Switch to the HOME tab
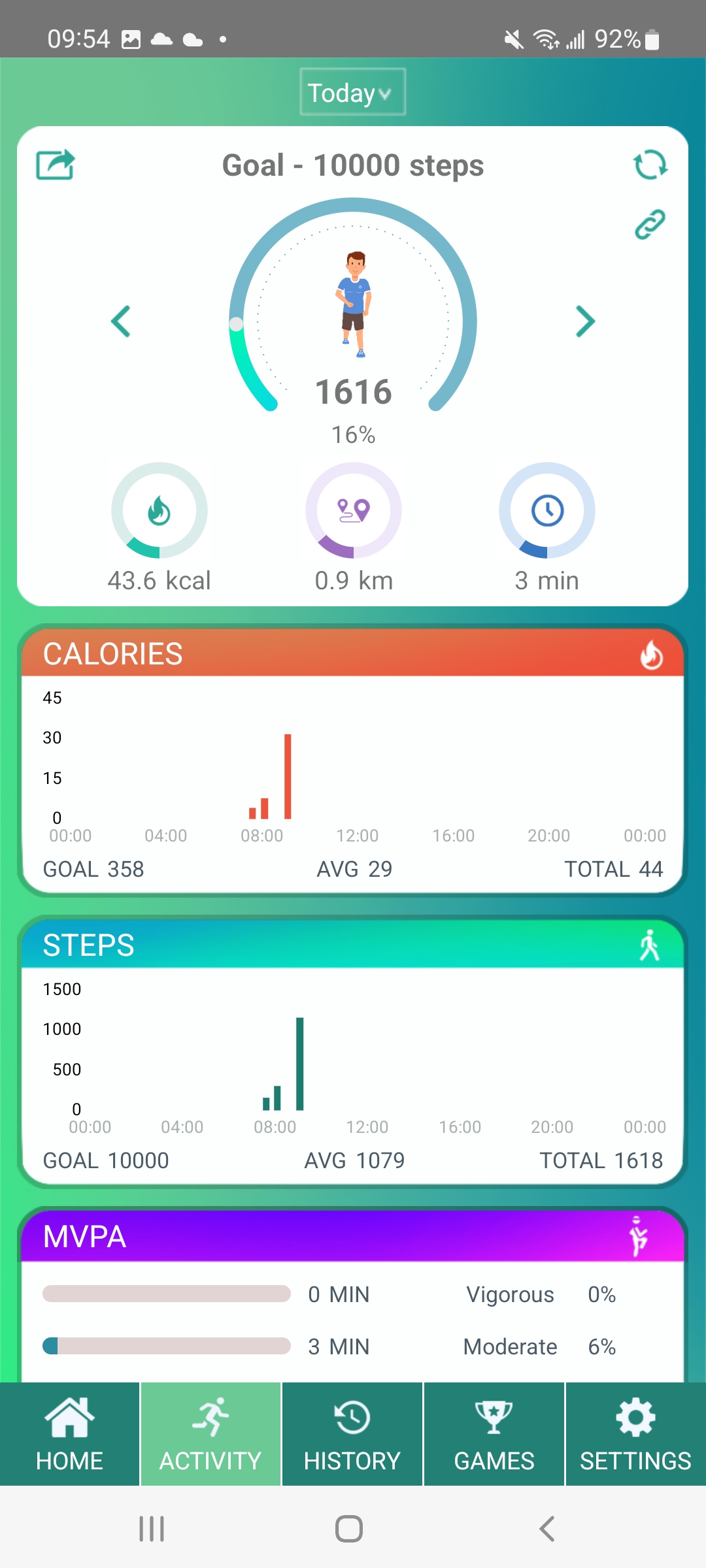706x1568 pixels. [x=69, y=1434]
